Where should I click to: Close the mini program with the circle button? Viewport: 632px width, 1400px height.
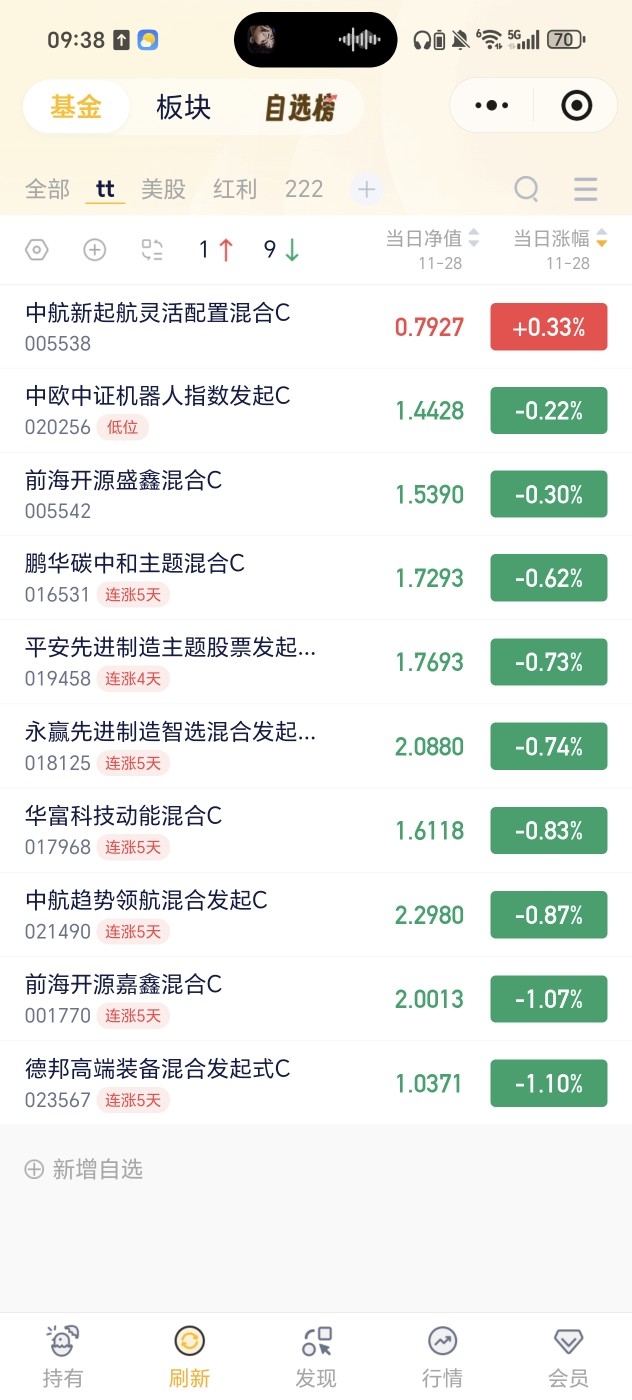tap(576, 105)
